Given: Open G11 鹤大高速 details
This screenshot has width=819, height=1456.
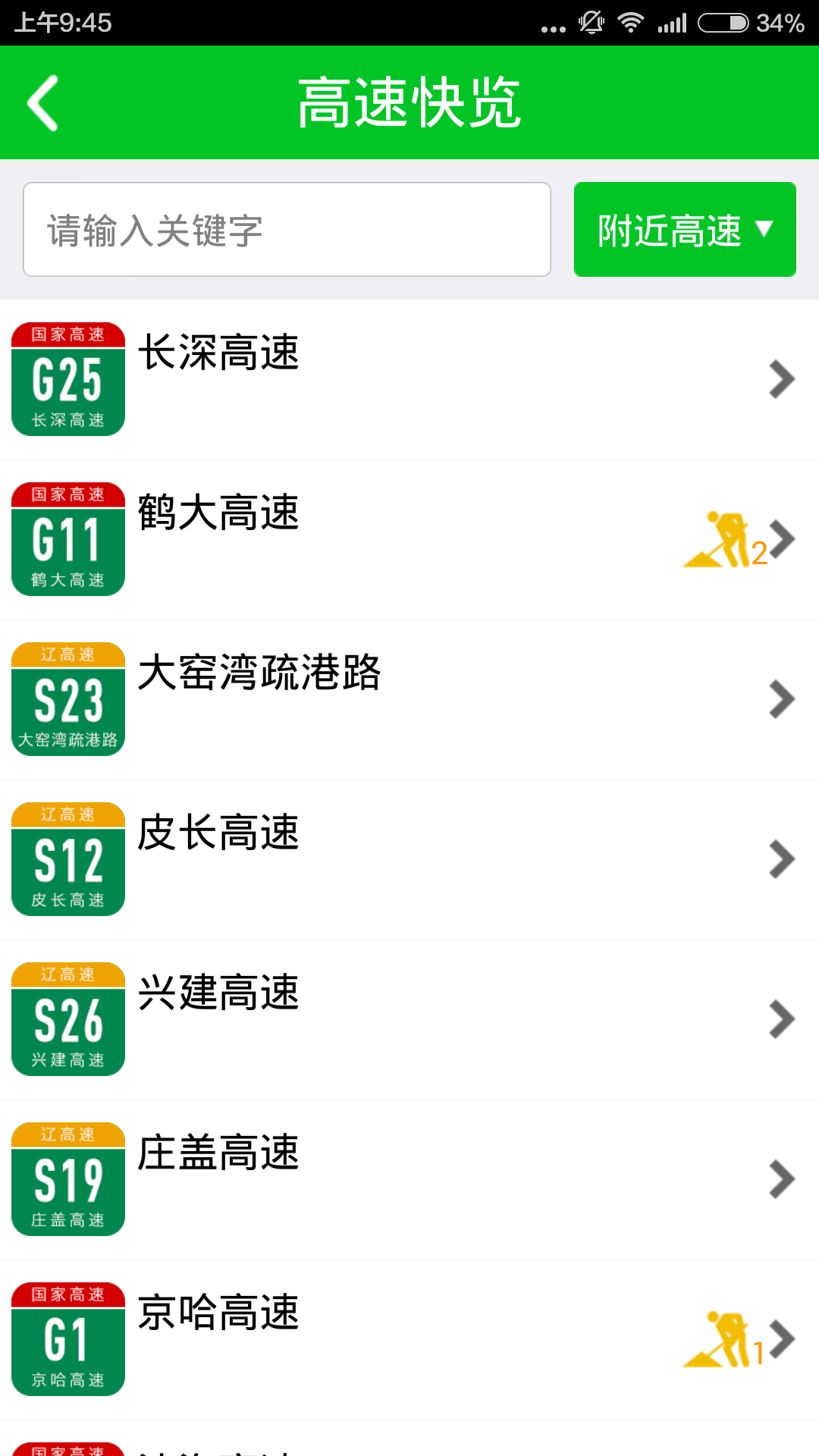Looking at the screenshot, I should tap(409, 539).
